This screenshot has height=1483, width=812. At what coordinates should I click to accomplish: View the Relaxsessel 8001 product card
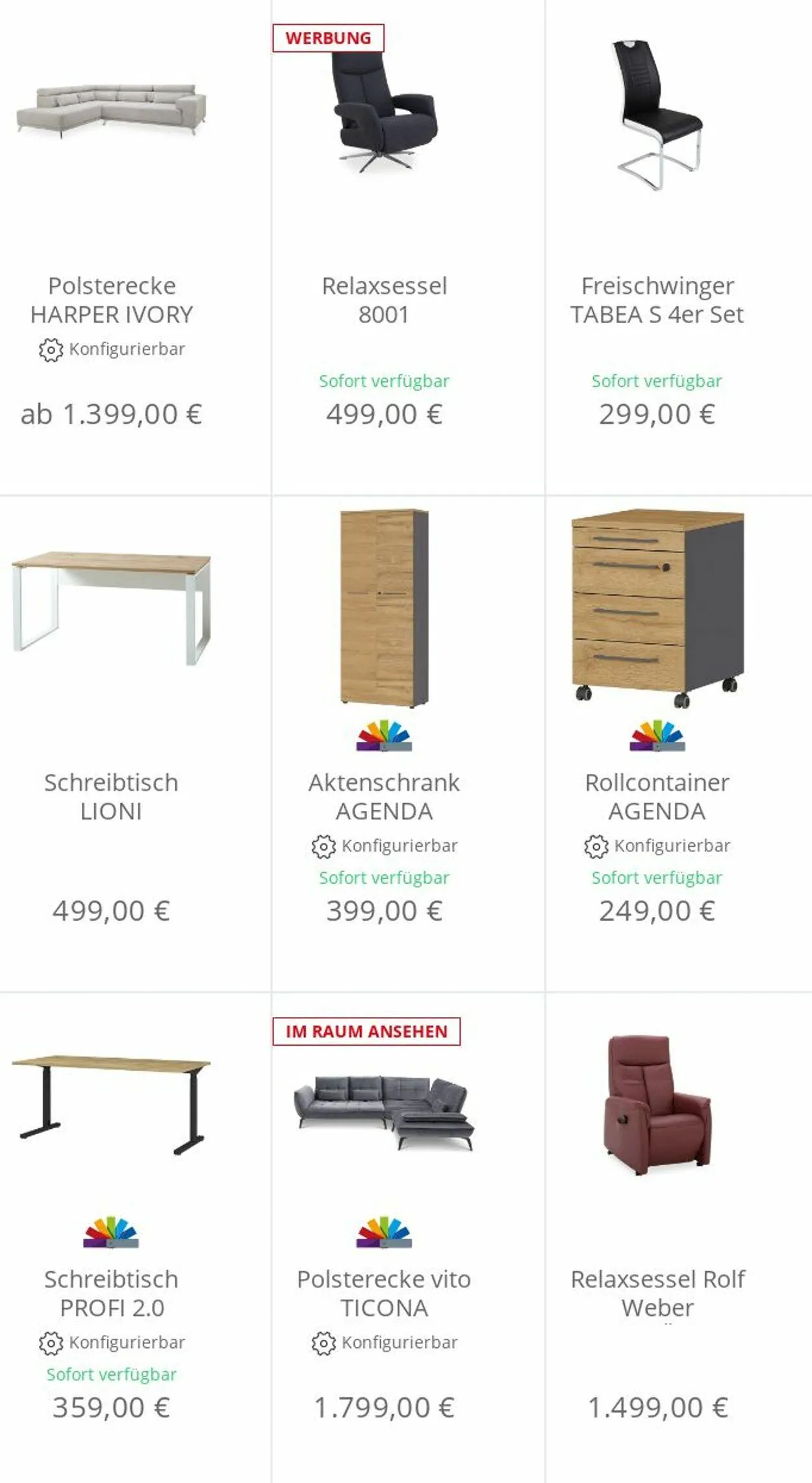point(385,300)
